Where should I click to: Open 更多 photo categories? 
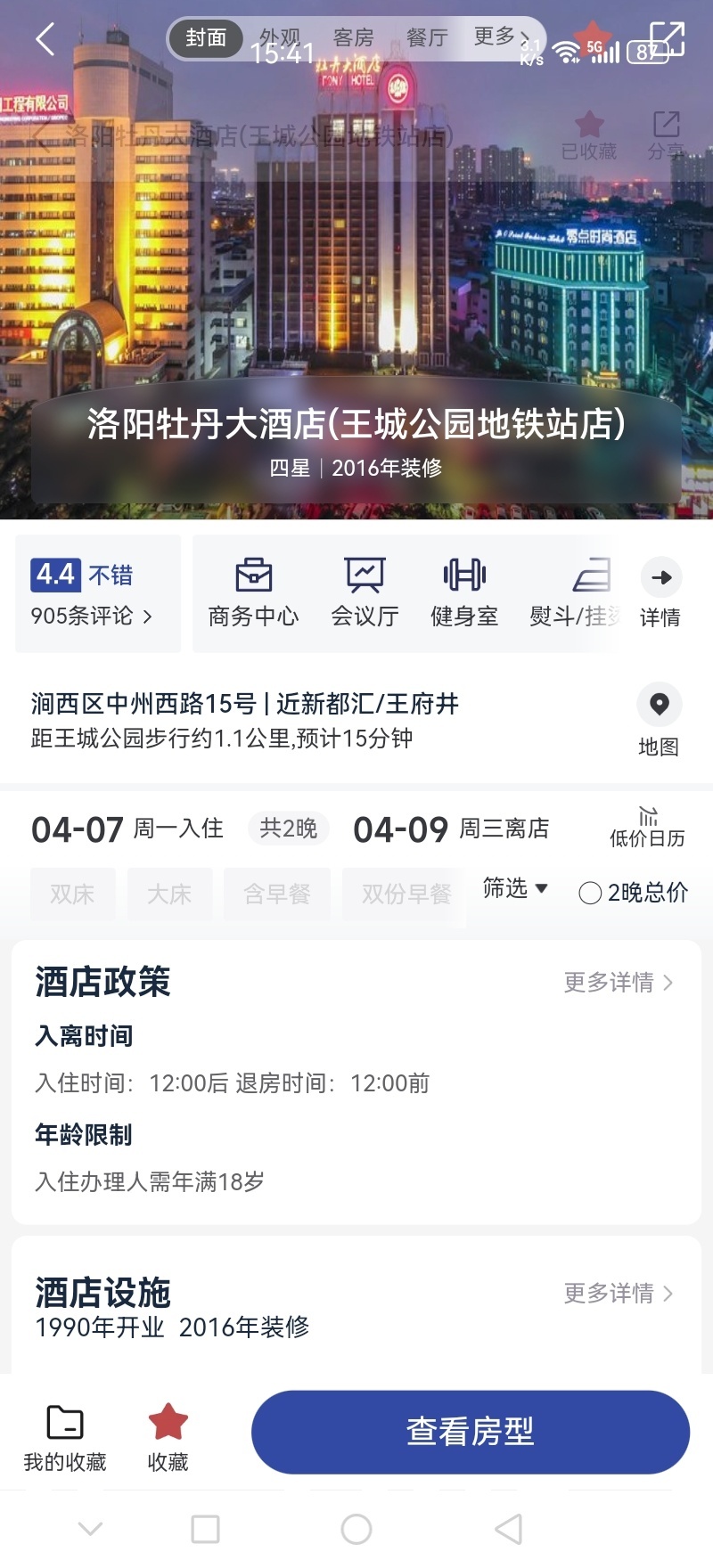pyautogui.click(x=500, y=37)
